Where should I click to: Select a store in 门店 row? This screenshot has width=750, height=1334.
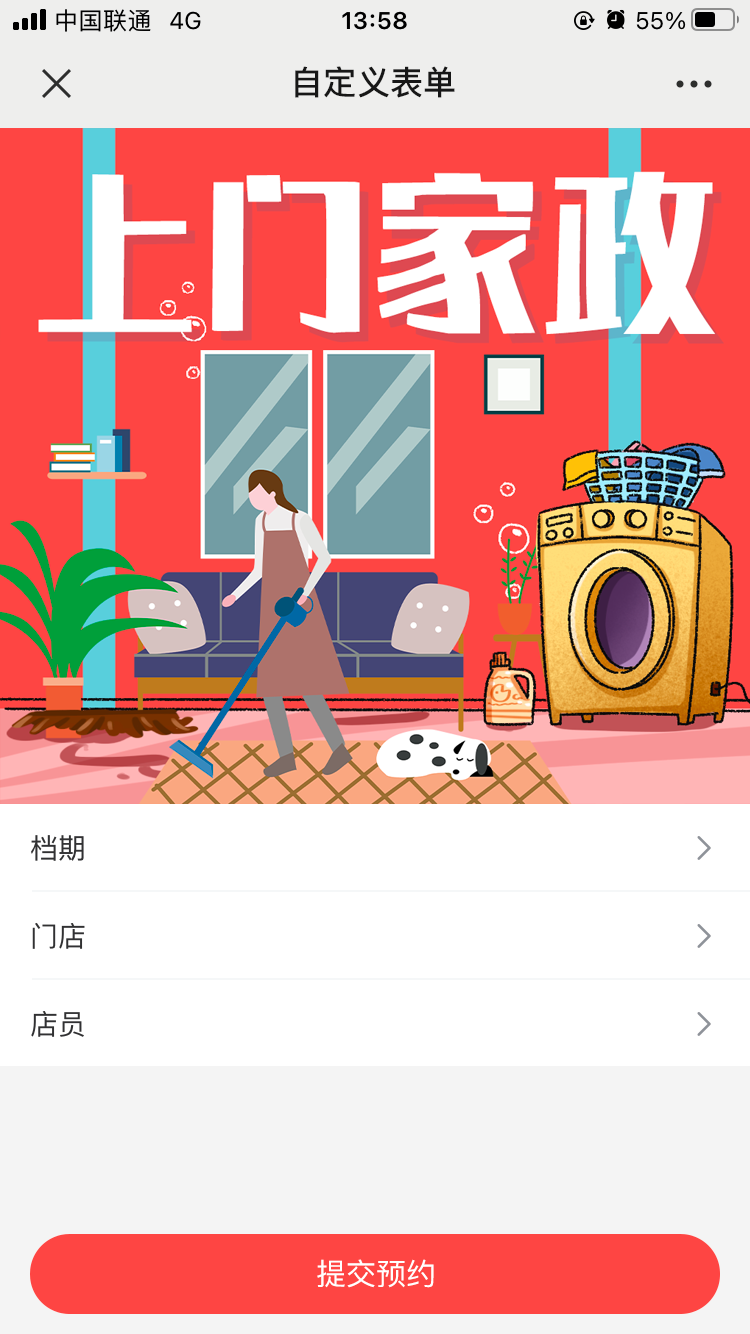click(x=375, y=936)
